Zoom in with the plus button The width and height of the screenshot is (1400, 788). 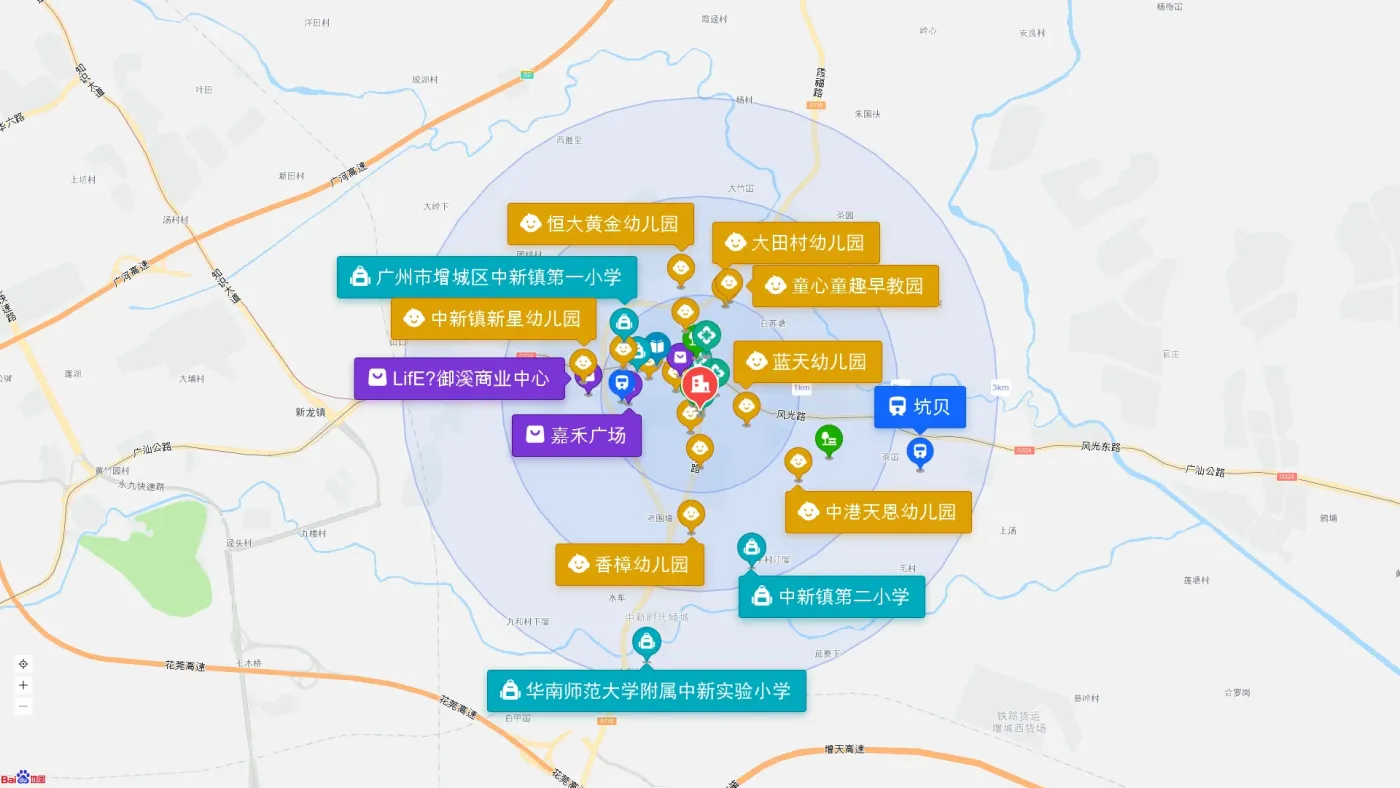click(x=23, y=685)
